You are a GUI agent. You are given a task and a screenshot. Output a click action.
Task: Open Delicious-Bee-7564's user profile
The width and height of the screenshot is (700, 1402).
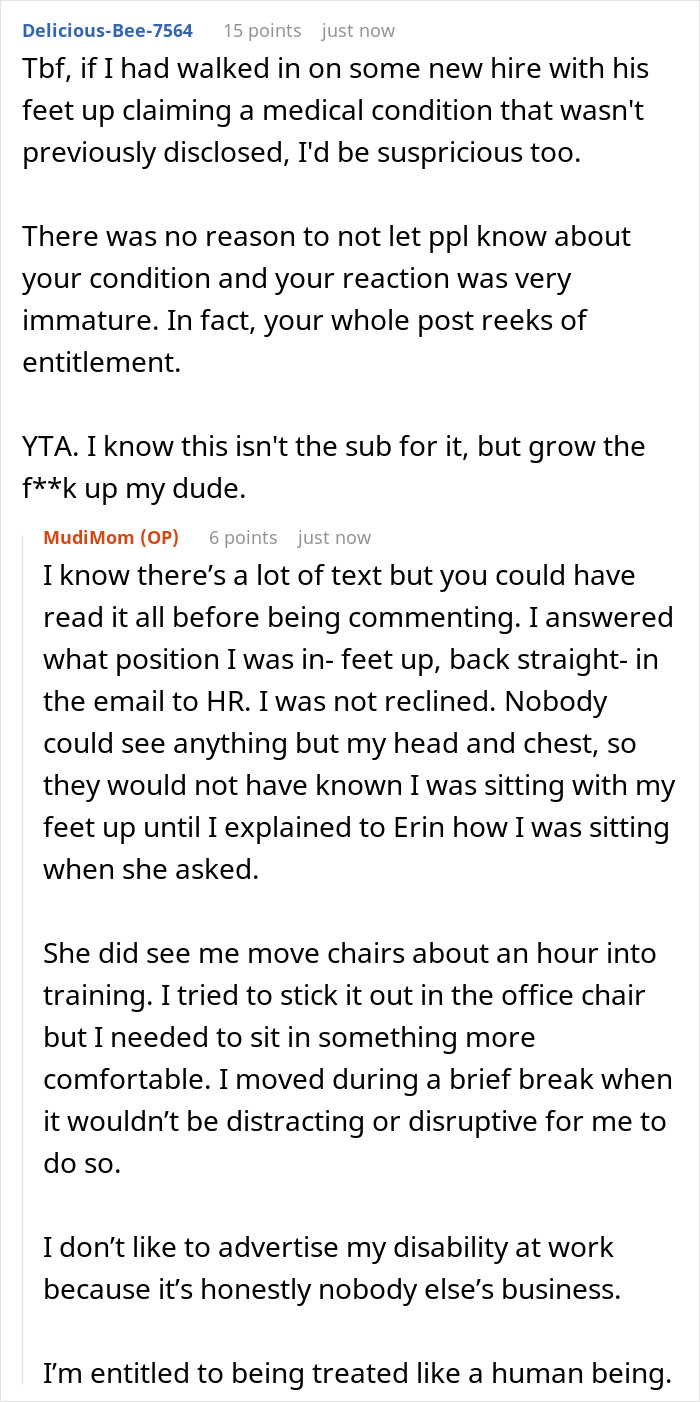[x=108, y=31]
